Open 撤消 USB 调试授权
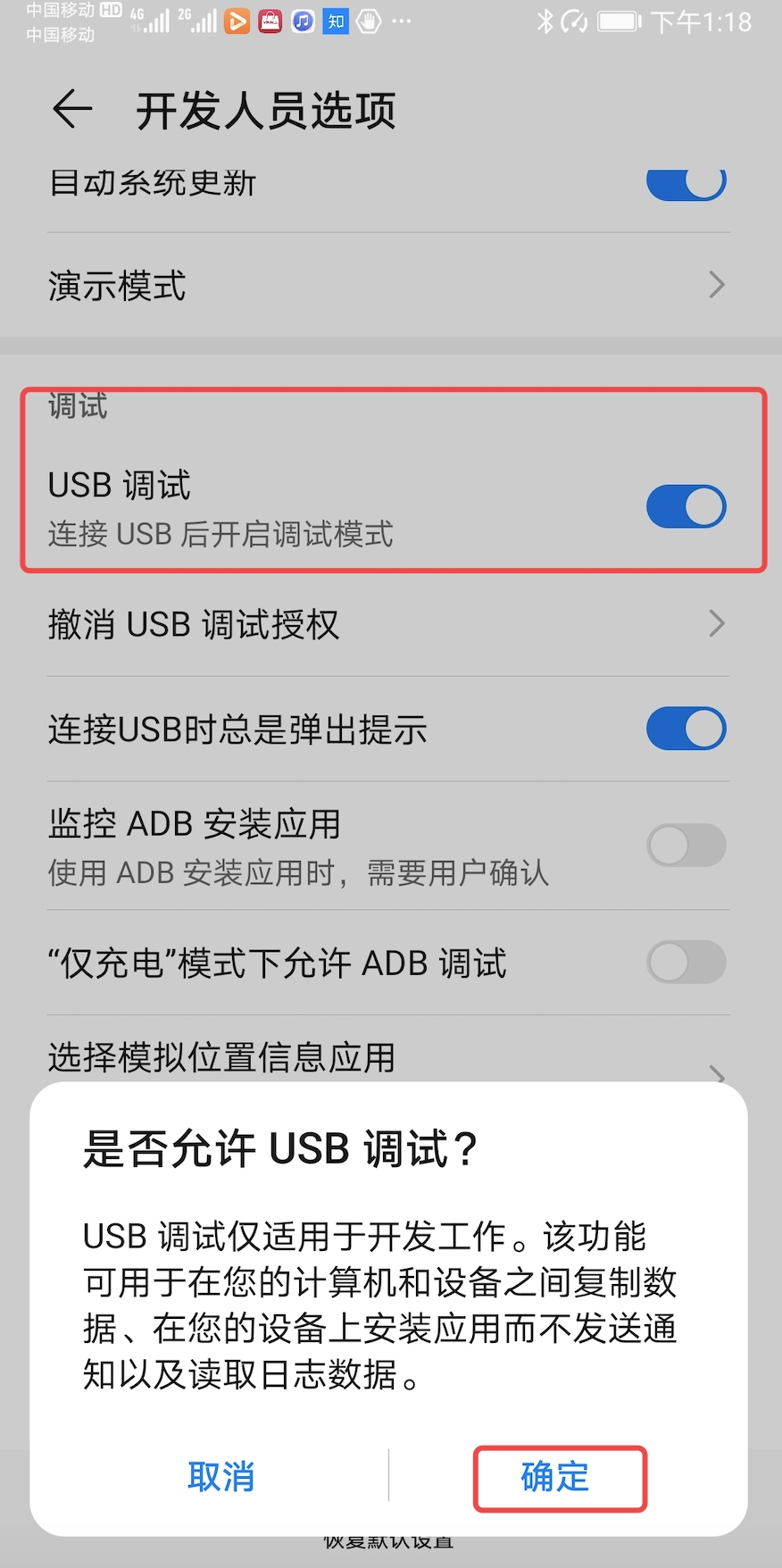This screenshot has height=1568, width=782. (x=387, y=624)
